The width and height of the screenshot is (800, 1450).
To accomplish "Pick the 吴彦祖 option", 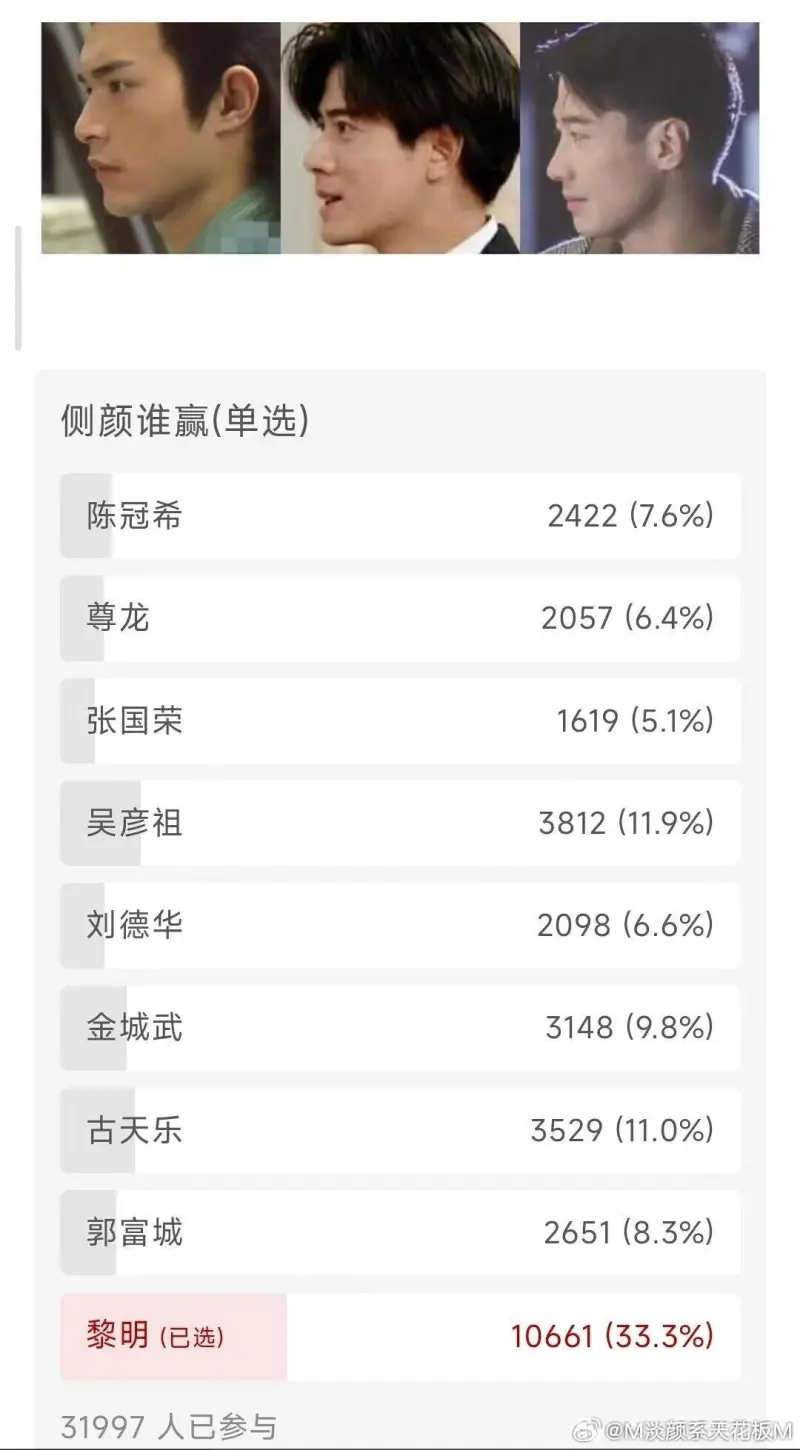I will (400, 823).
